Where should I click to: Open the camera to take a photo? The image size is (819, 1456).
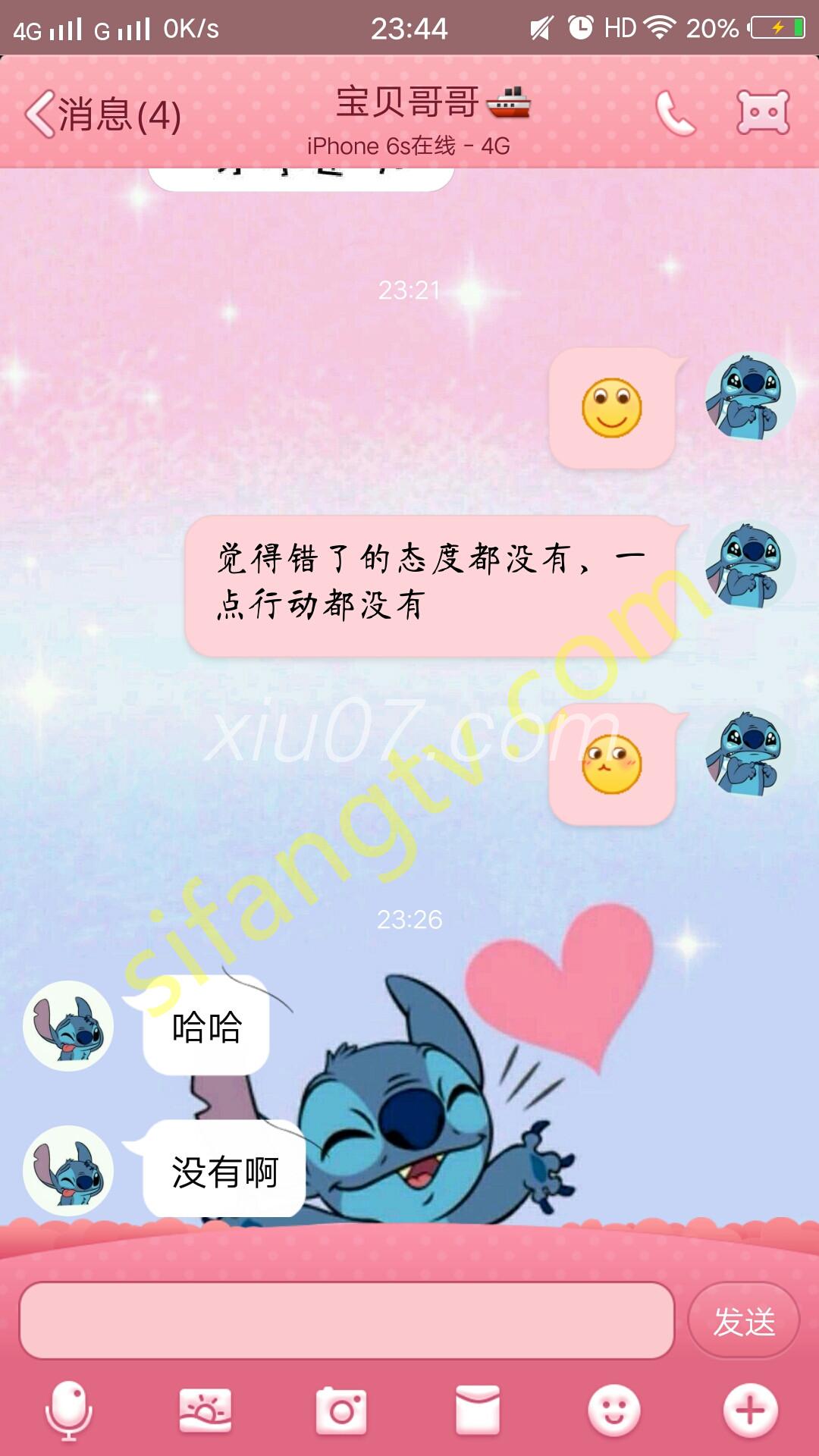pyautogui.click(x=341, y=1410)
